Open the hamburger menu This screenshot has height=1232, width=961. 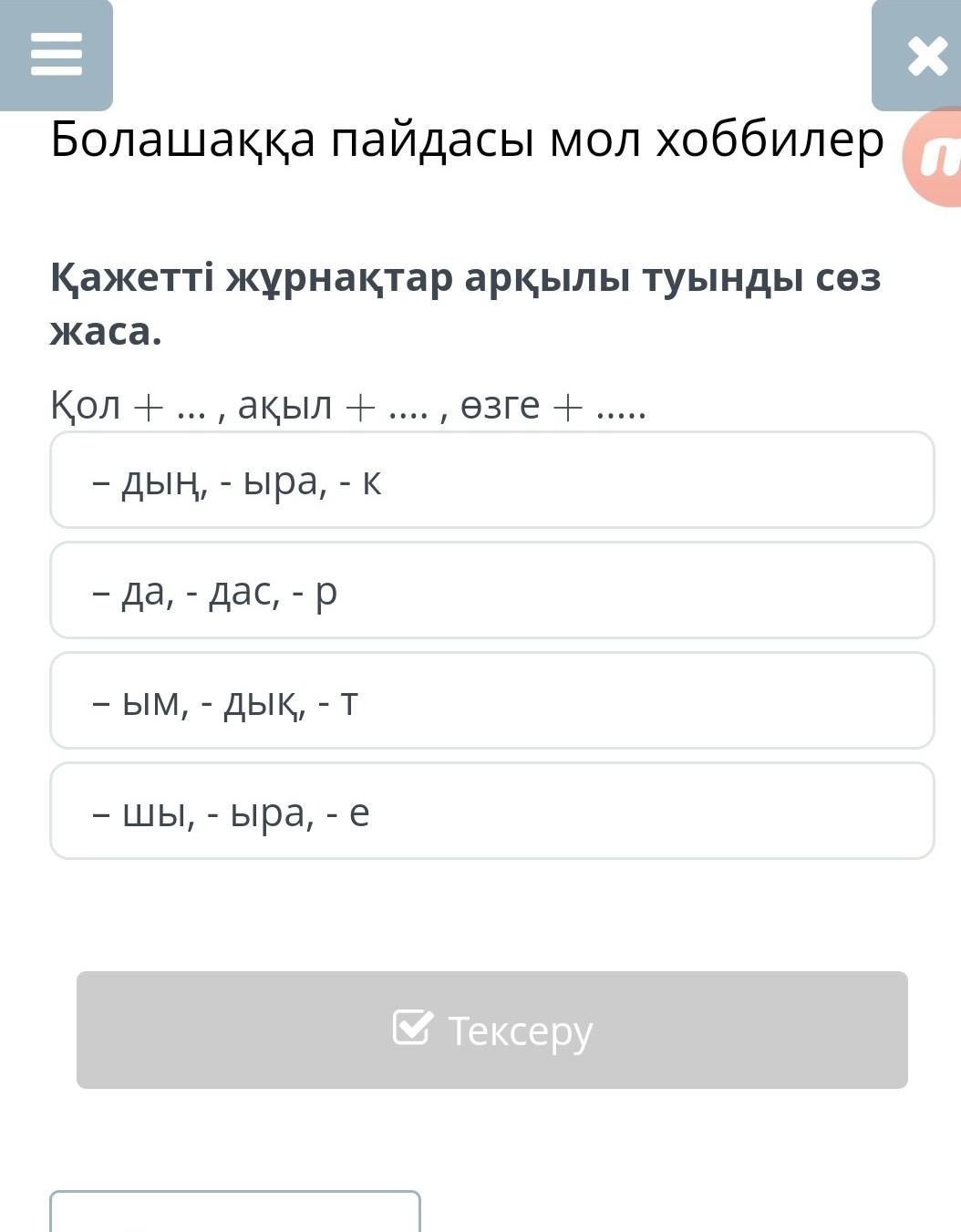pyautogui.click(x=57, y=55)
